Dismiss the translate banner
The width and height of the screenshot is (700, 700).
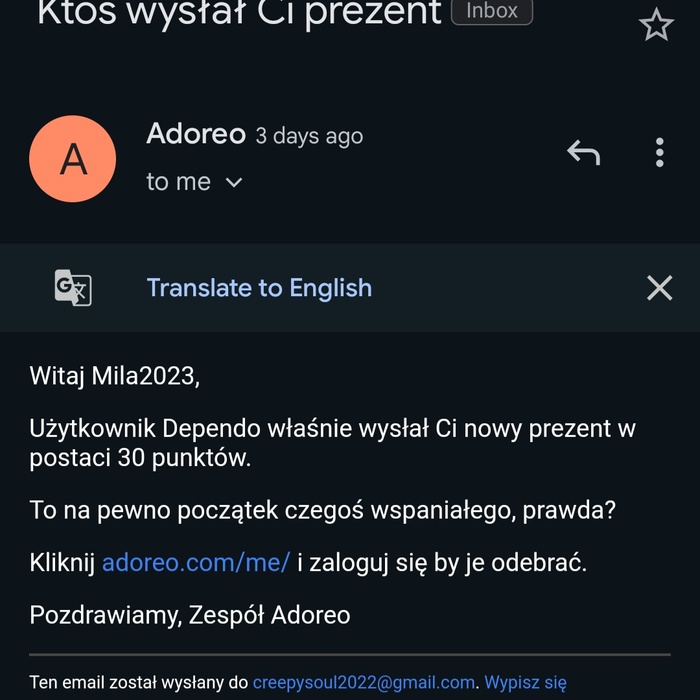659,288
